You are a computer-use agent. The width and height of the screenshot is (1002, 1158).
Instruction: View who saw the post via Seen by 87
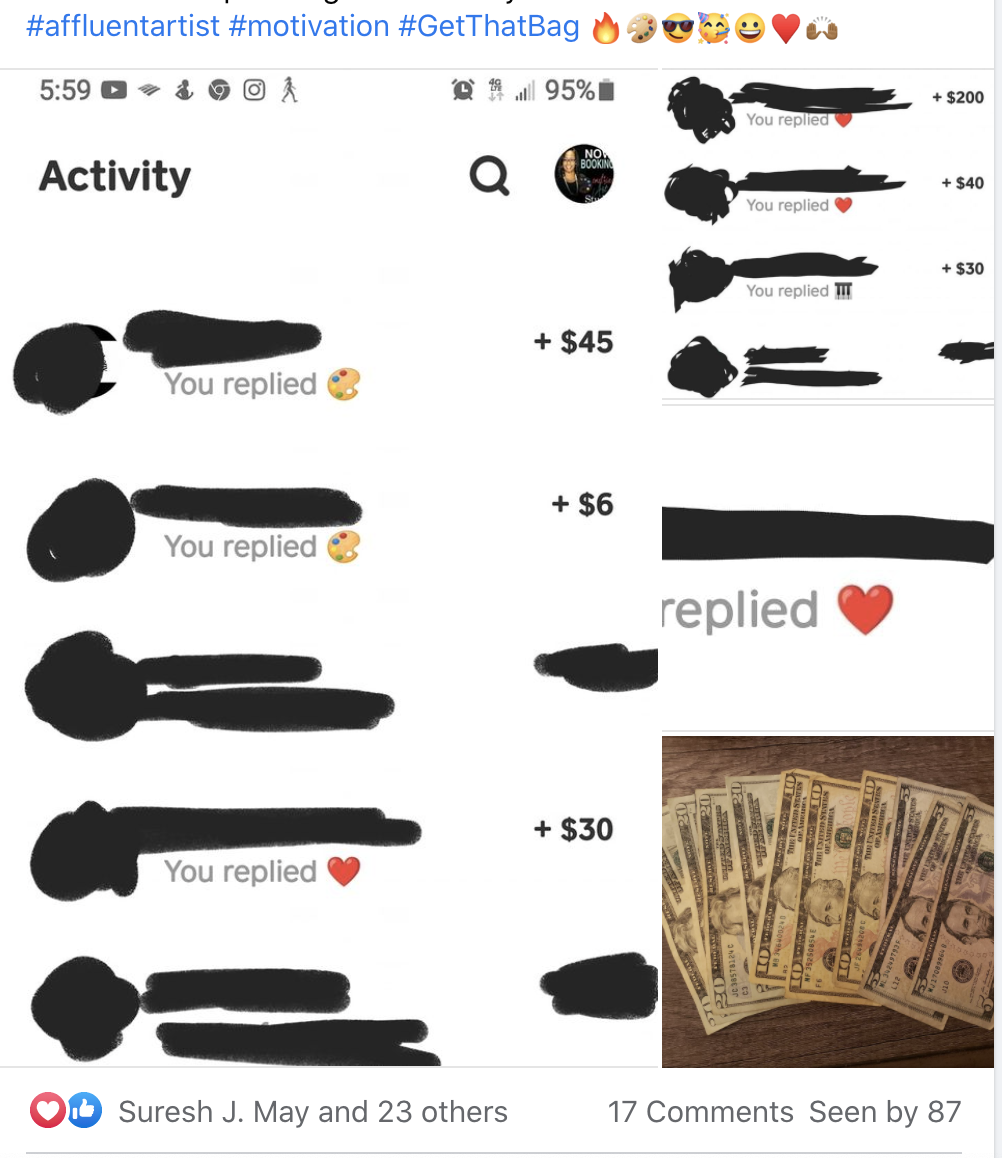point(884,1111)
